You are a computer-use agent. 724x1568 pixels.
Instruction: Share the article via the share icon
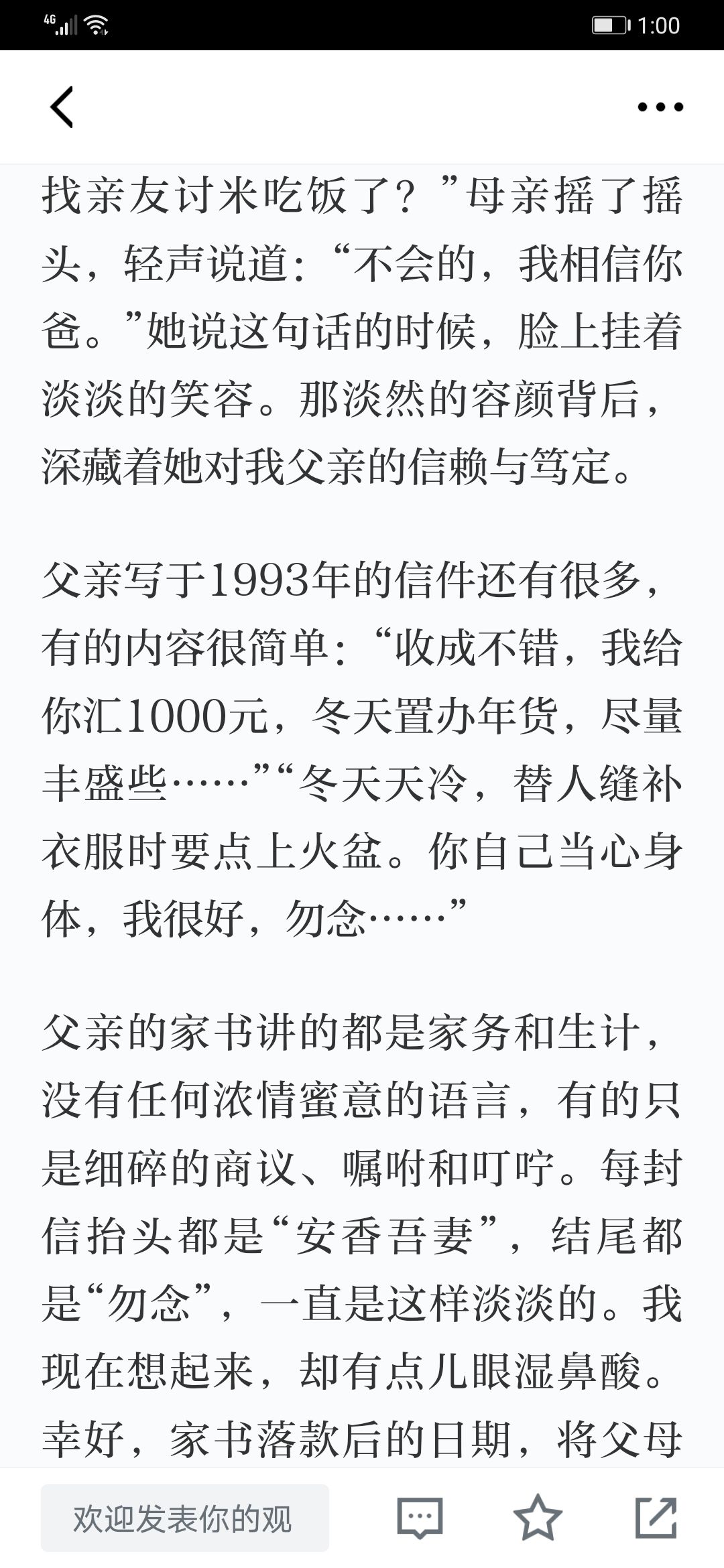[656, 1517]
